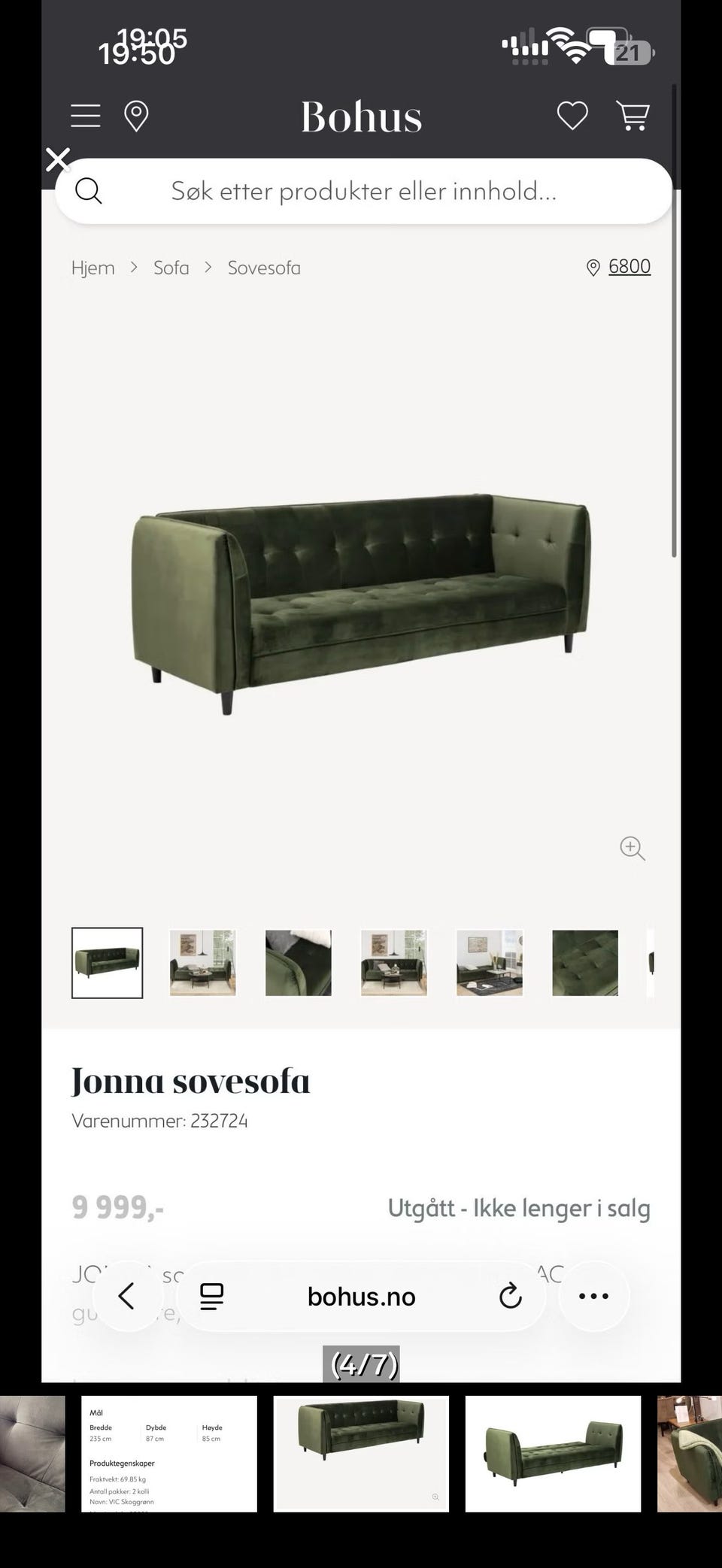722x1568 pixels.
Task: Select the green sofa front-view thumbnail in strip
Action: tap(361, 1454)
